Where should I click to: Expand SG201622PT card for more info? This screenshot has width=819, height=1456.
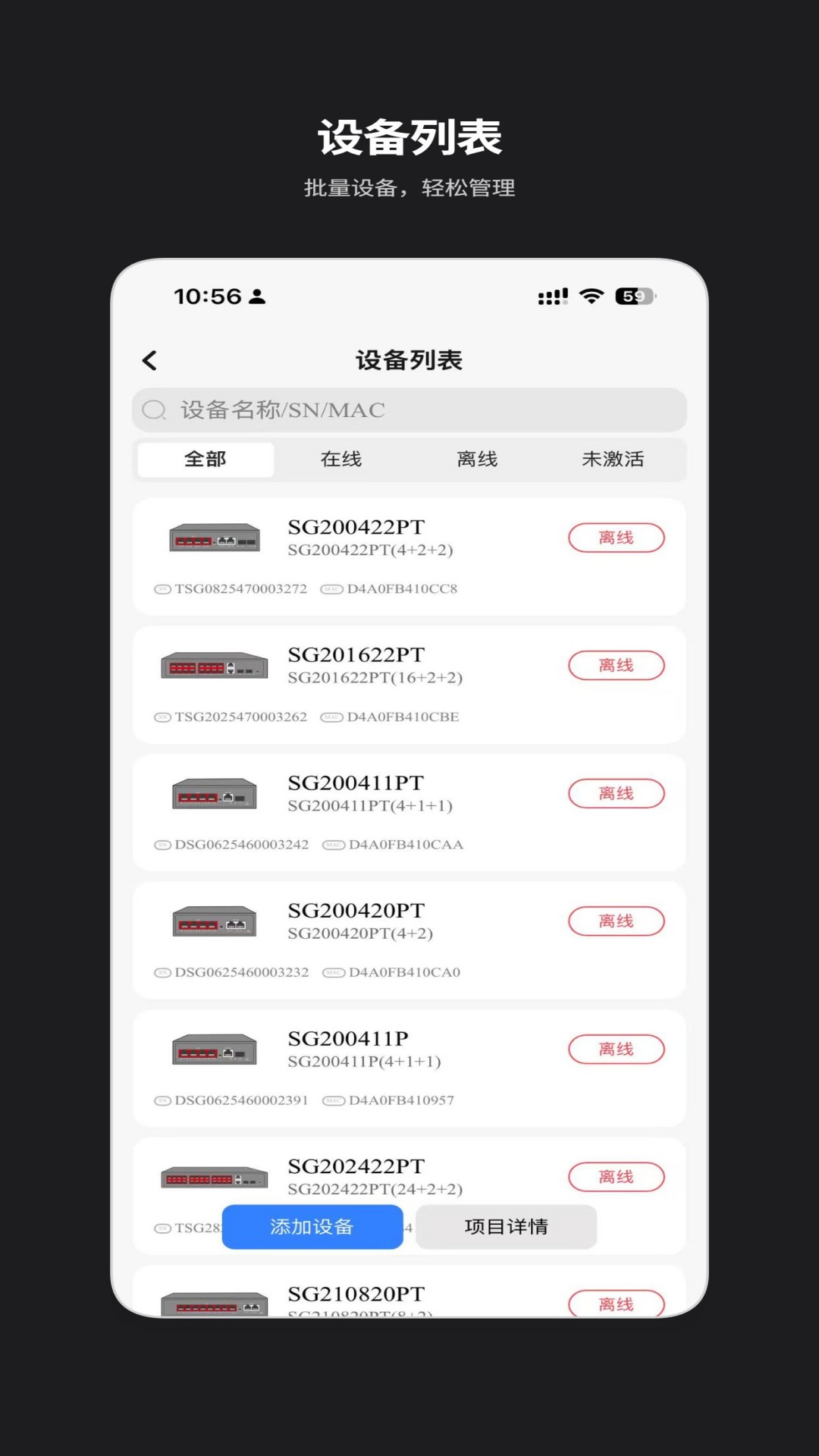[409, 684]
